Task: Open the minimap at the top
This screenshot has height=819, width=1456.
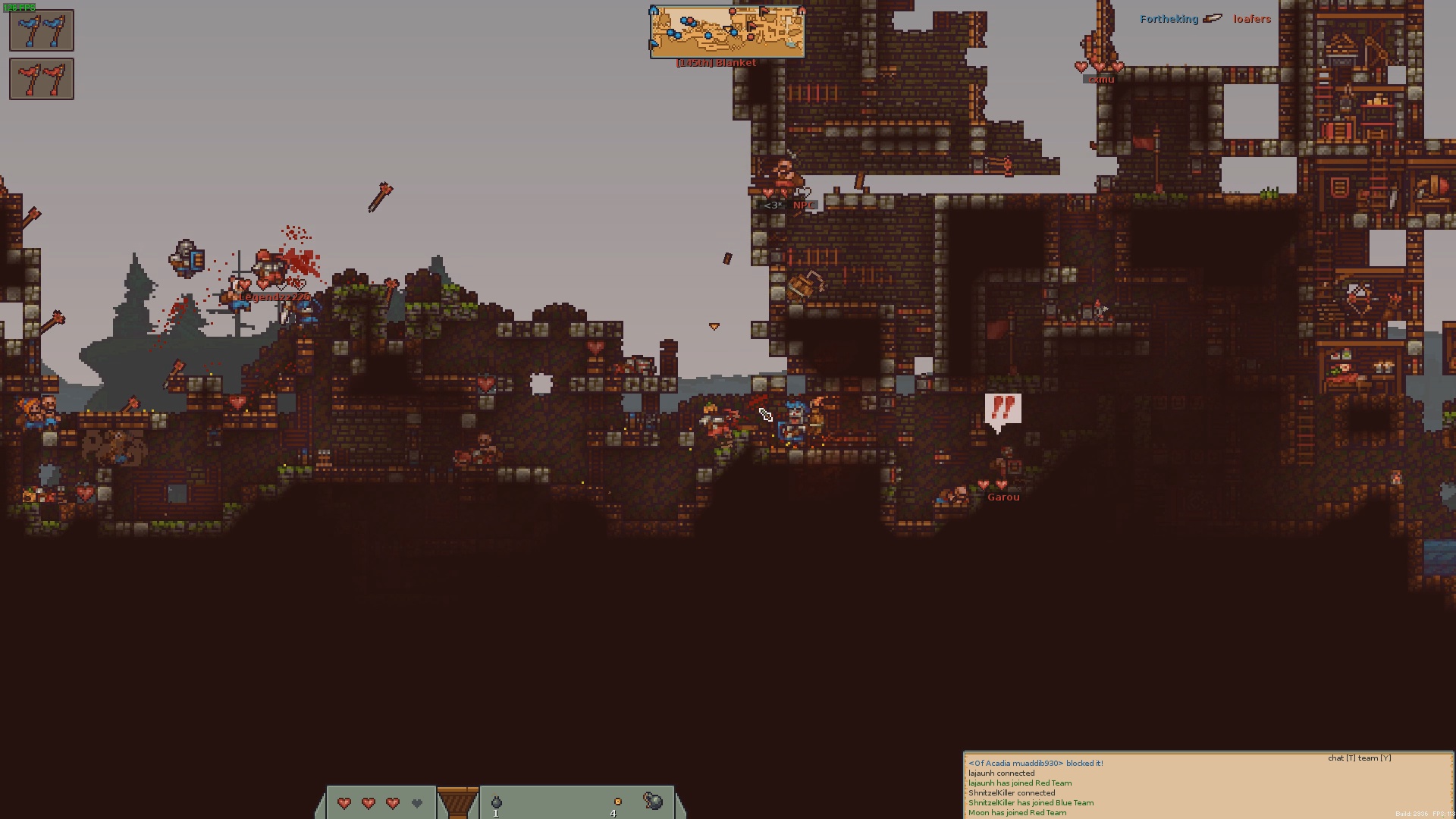Action: coord(726,31)
